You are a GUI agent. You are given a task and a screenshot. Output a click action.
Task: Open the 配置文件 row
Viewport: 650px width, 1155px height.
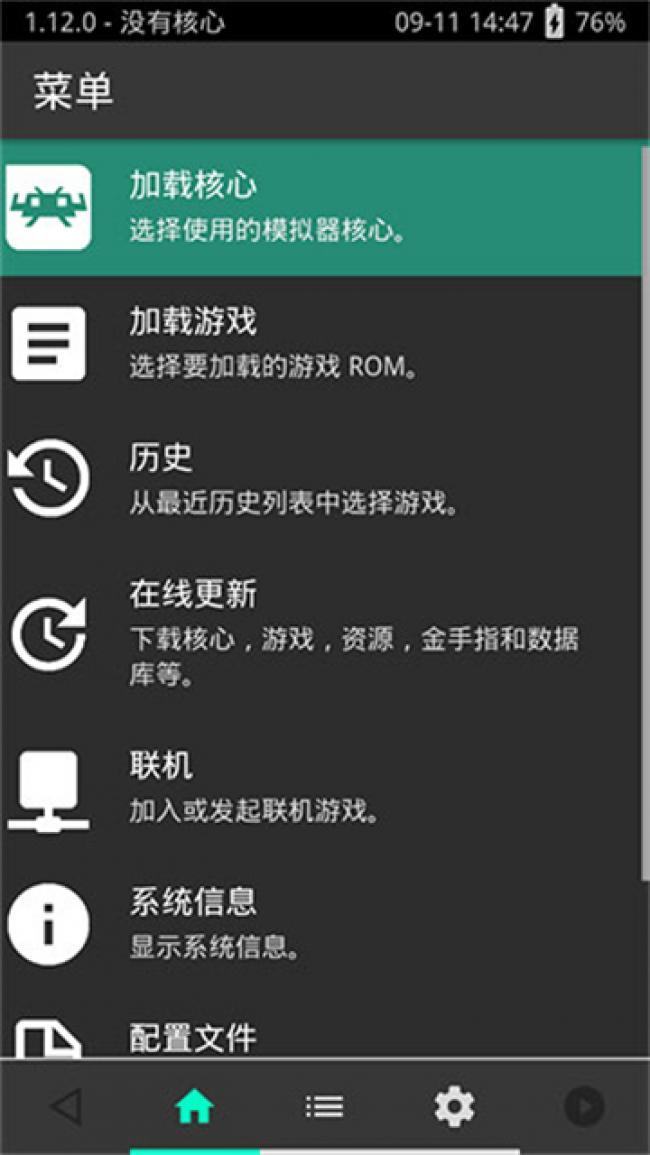point(320,1036)
